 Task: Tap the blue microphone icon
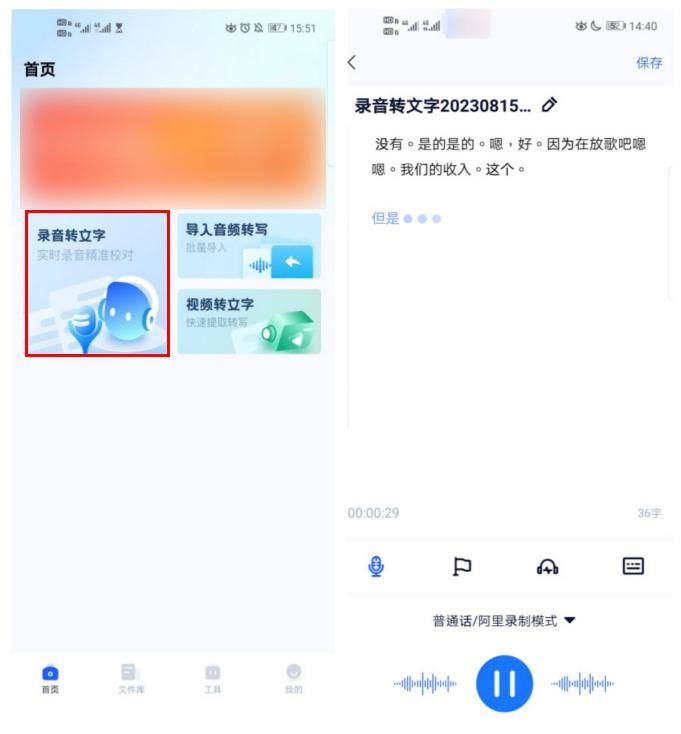(x=375, y=567)
